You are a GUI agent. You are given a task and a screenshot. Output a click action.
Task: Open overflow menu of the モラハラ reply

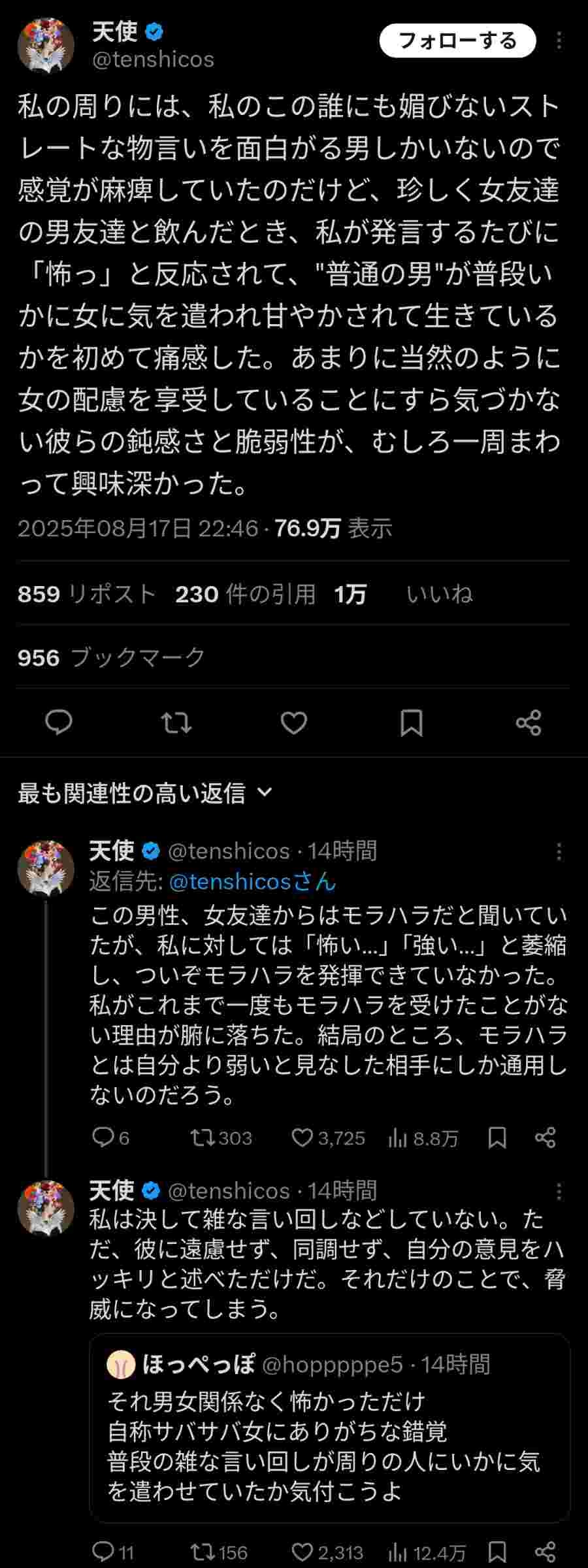(559, 851)
